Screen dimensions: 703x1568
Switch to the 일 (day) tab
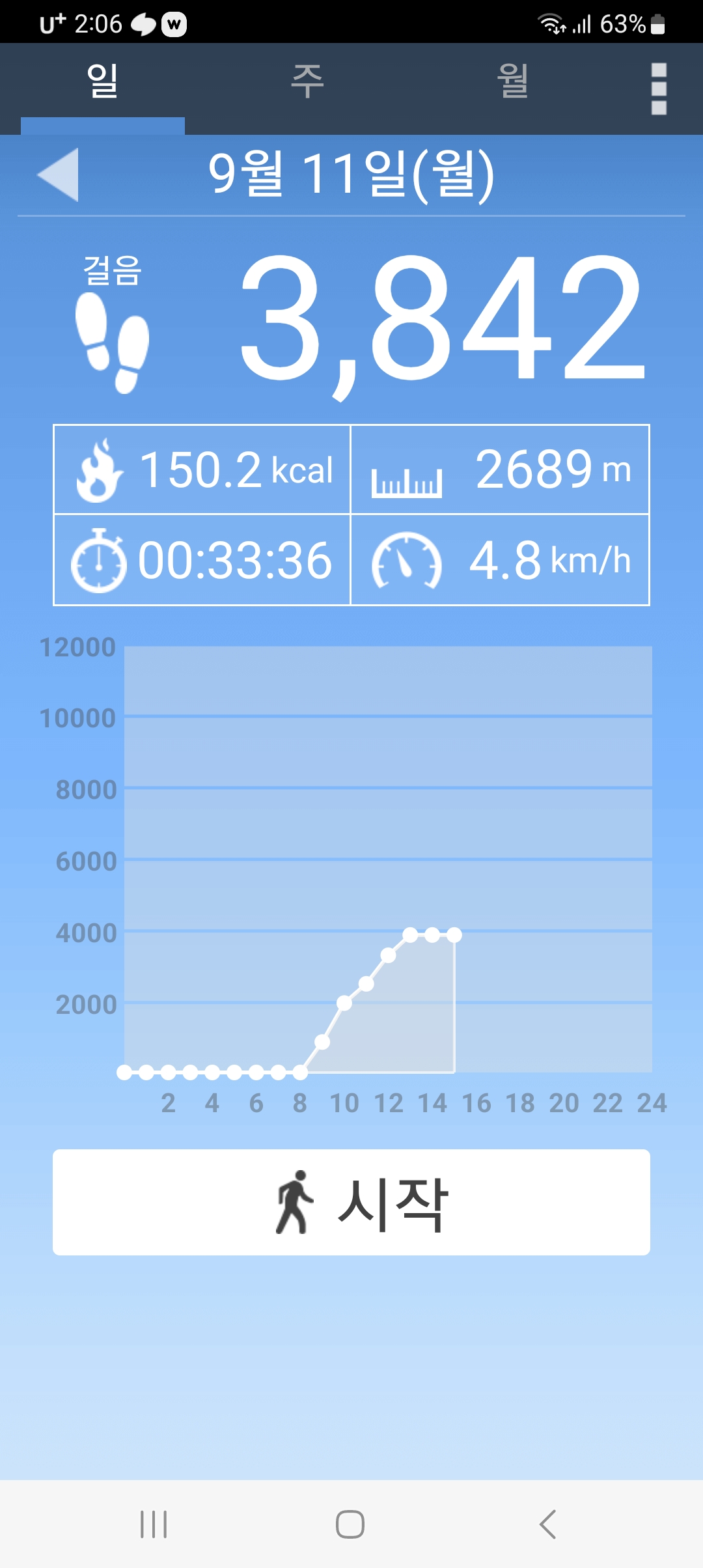pos(103,82)
